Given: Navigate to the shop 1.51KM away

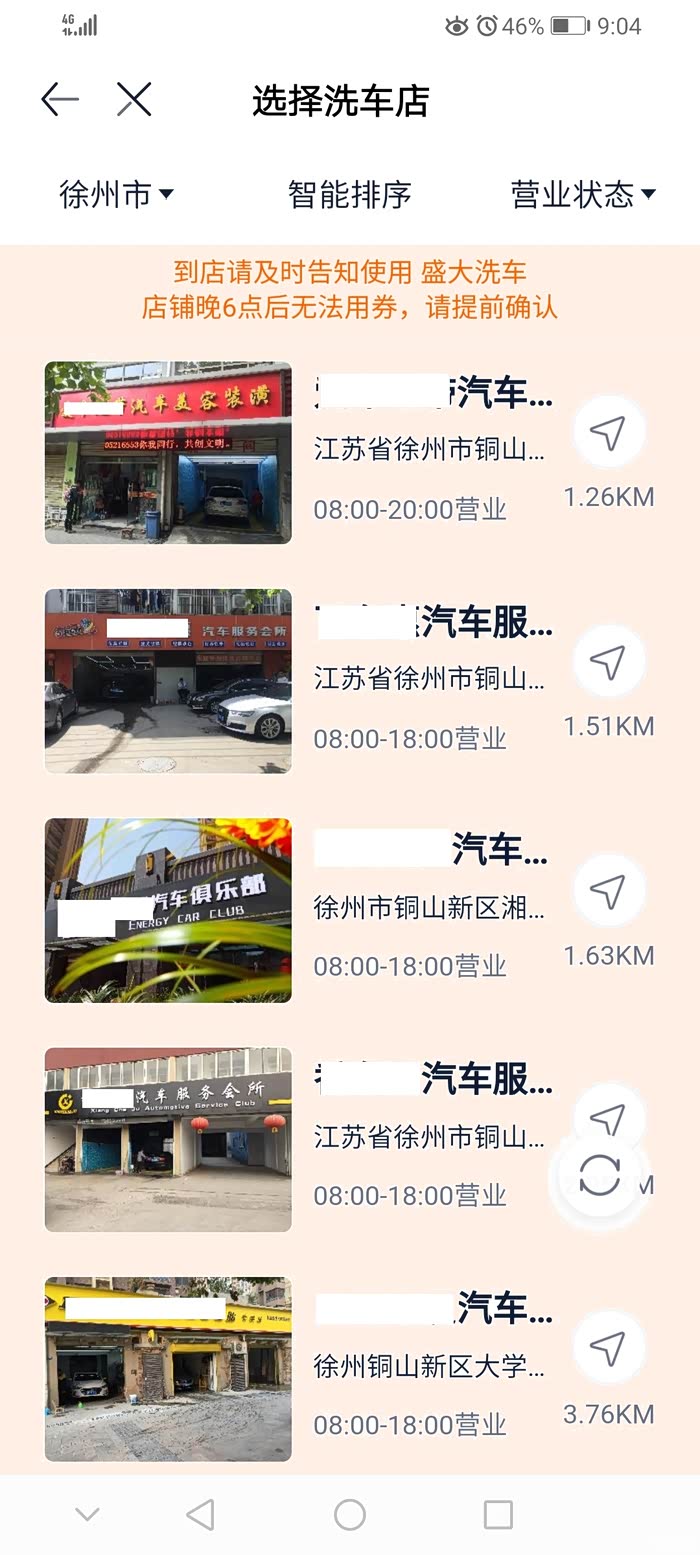Looking at the screenshot, I should coord(608,661).
